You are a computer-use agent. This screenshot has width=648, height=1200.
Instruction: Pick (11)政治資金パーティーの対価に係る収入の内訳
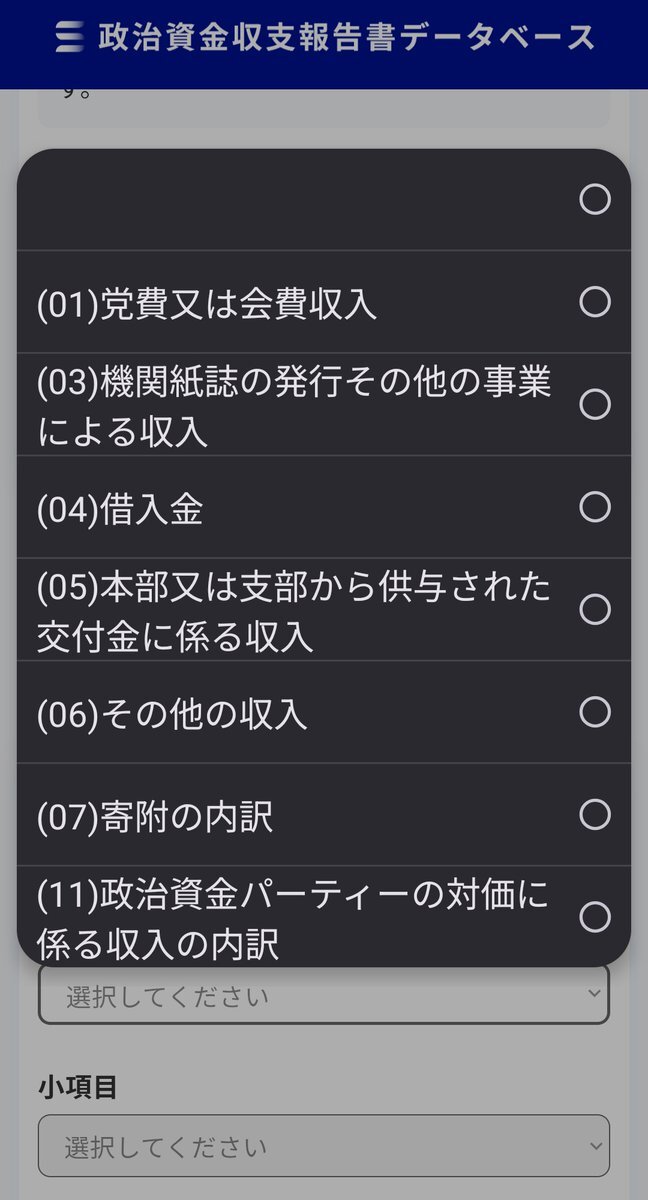(x=324, y=917)
